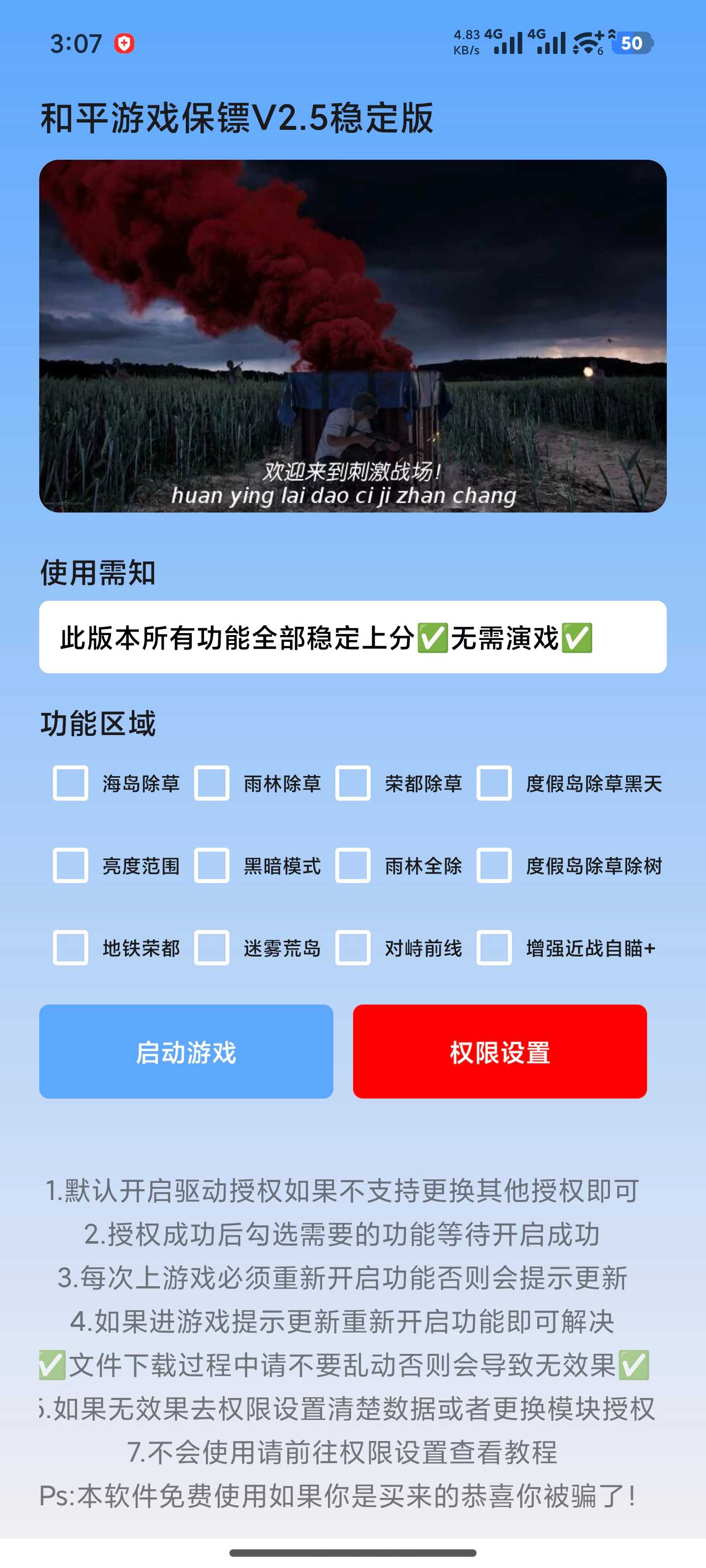Tick the 地铁荣都 checkbox
This screenshot has width=706, height=1568.
pos(71,947)
